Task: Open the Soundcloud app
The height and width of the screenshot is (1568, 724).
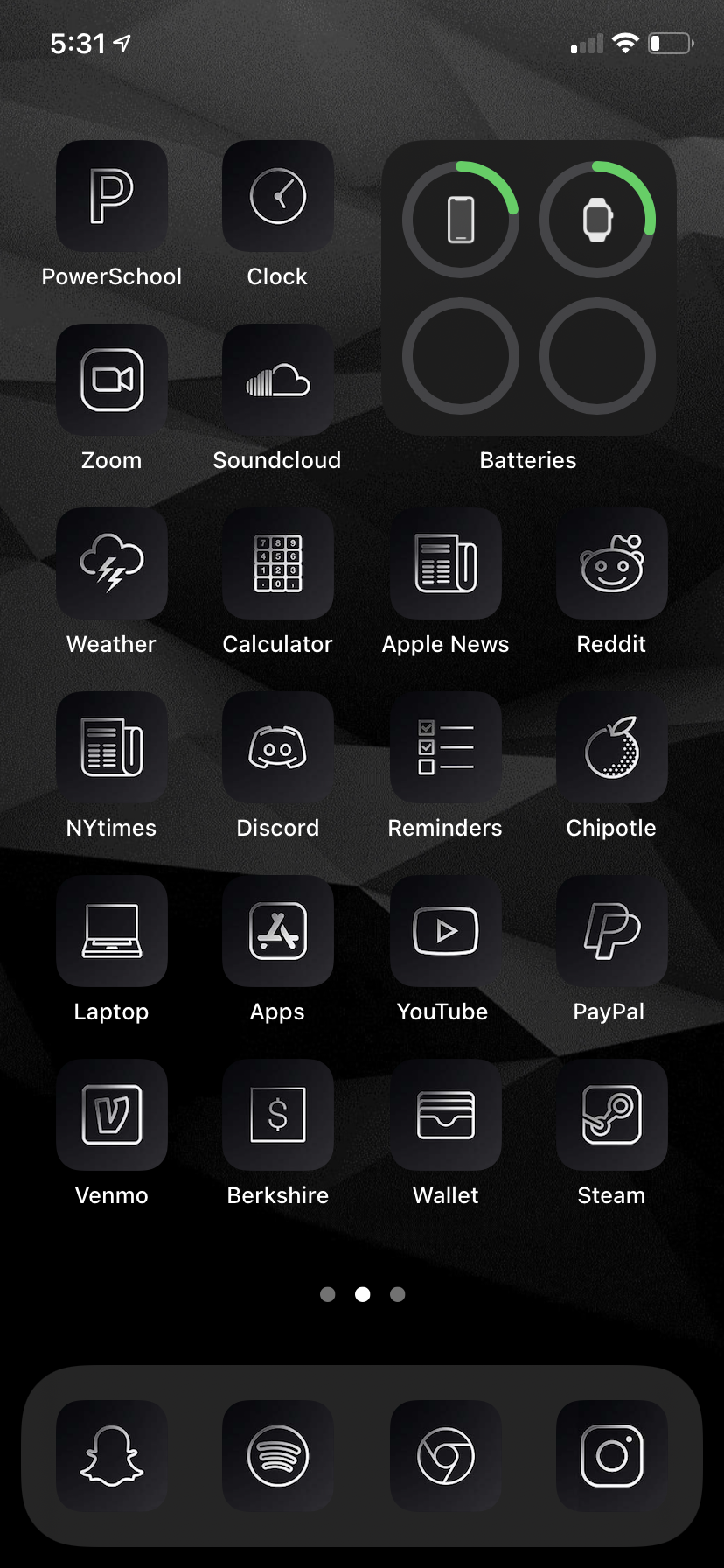Action: coord(278,380)
